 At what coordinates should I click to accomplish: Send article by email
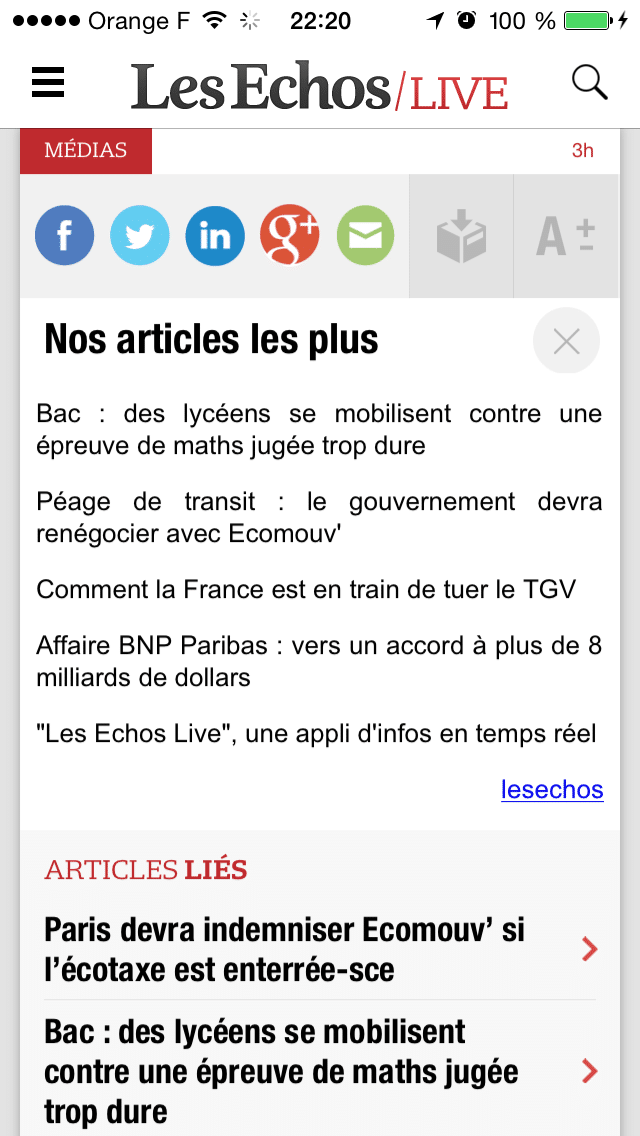pos(365,236)
